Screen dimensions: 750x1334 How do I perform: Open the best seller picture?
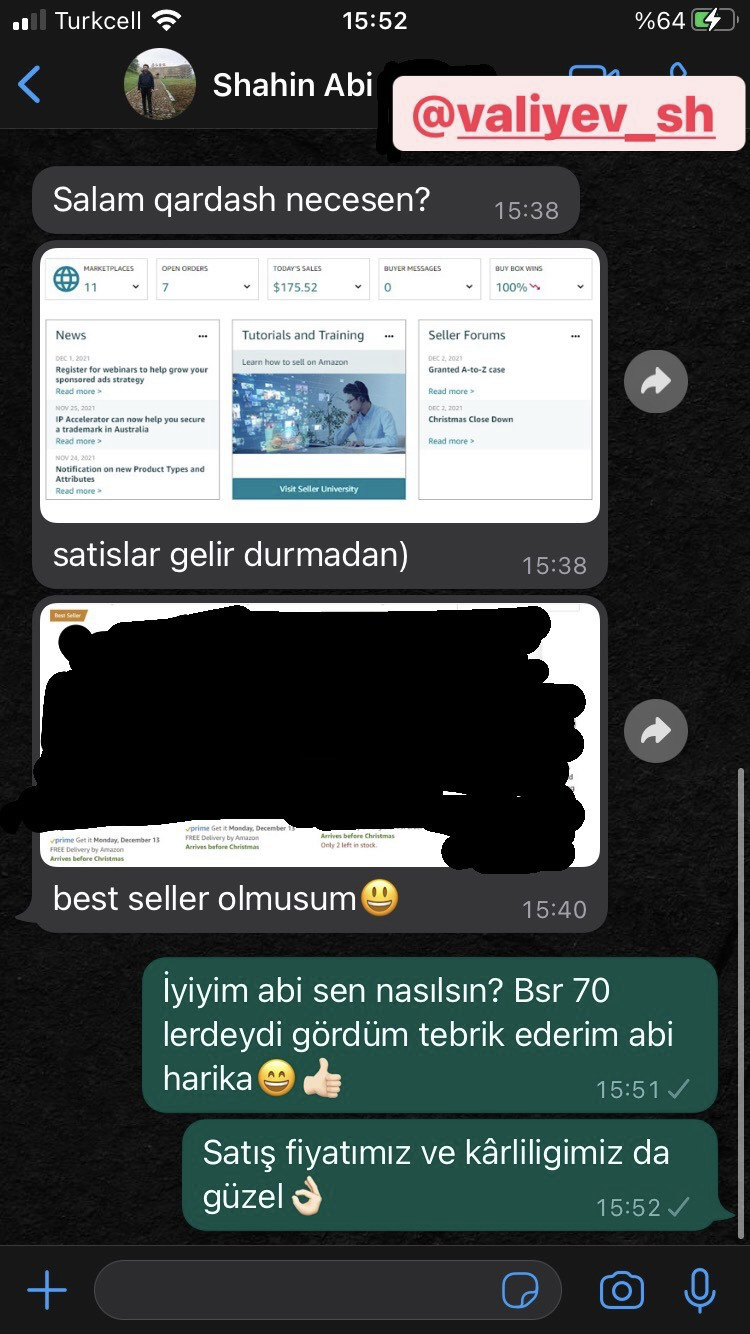[x=319, y=735]
